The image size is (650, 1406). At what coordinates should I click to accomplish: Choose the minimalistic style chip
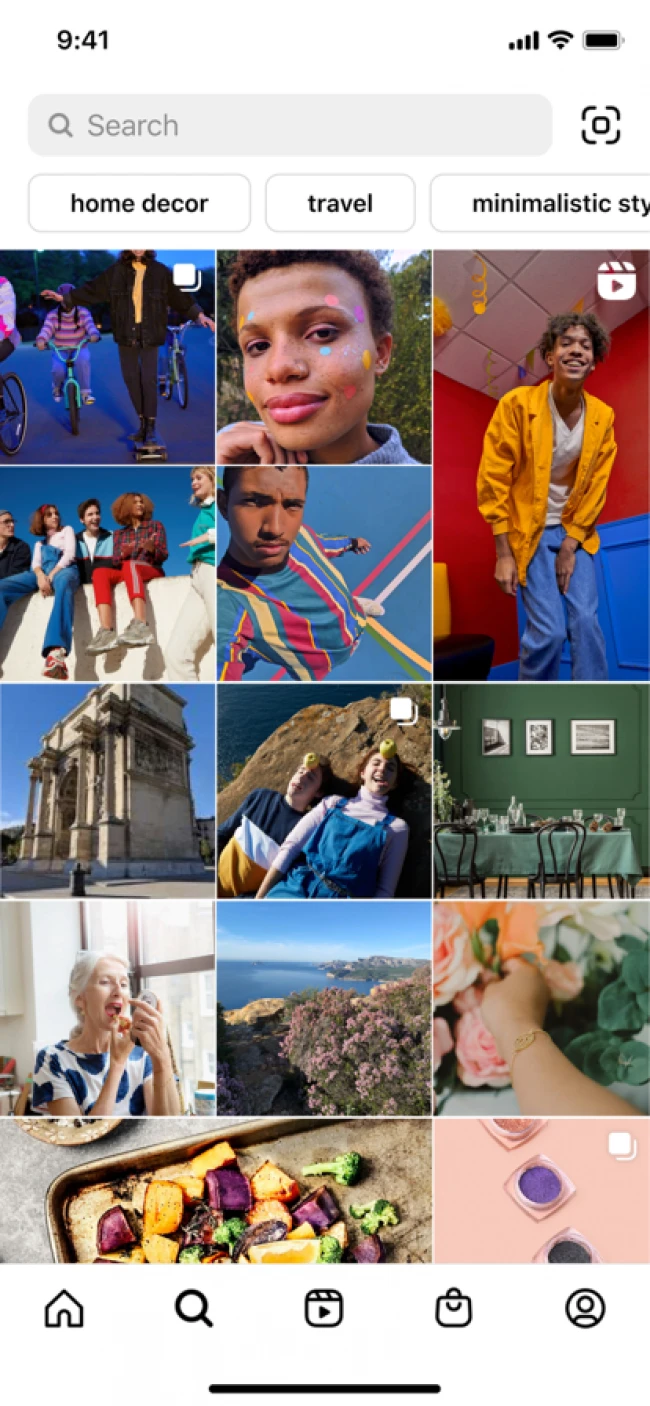[x=540, y=203]
